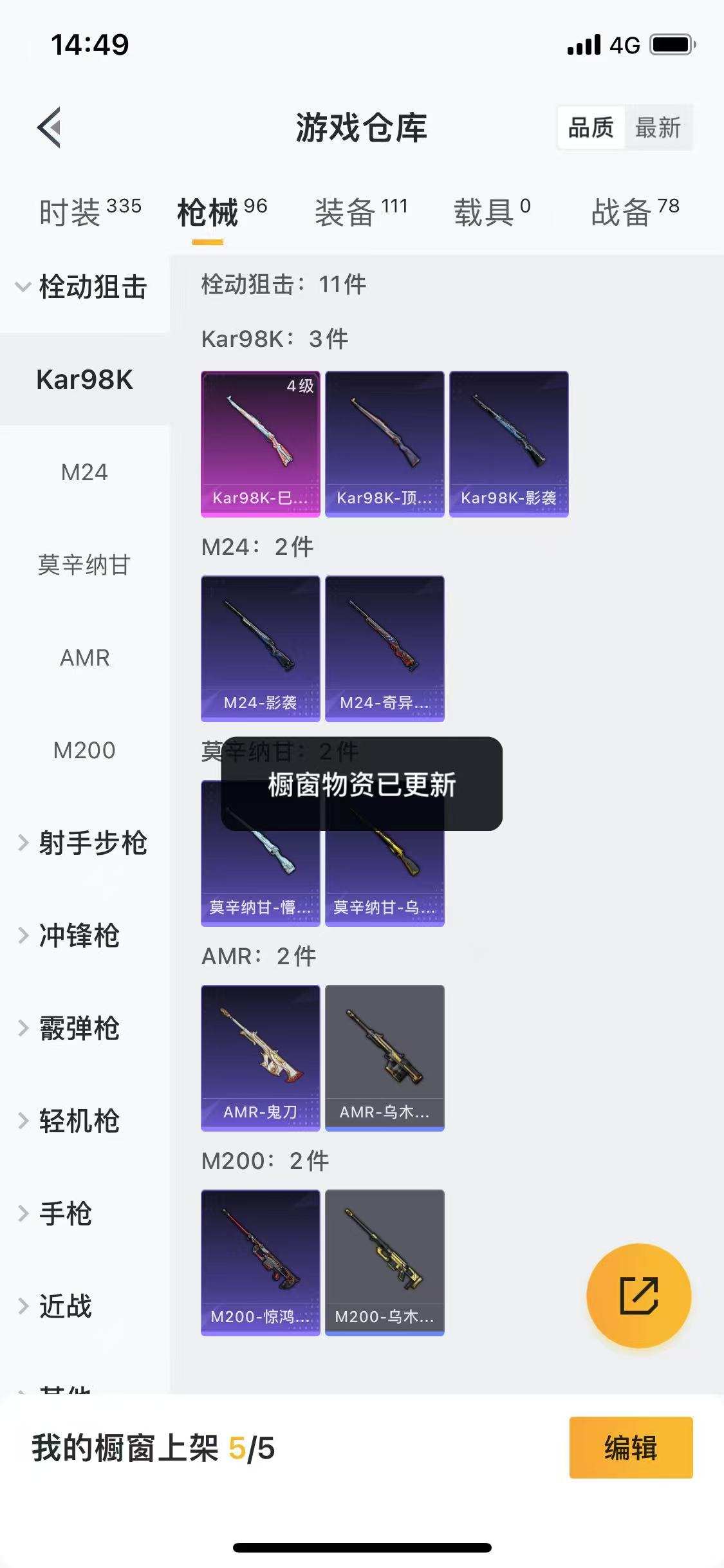Expand the 射手步枪 category
This screenshot has height=1568, width=724.
coord(91,844)
